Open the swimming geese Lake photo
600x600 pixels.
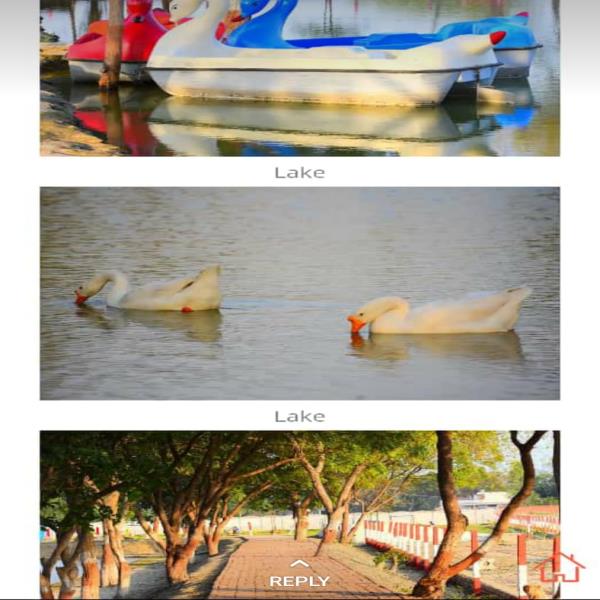pyautogui.click(x=299, y=293)
